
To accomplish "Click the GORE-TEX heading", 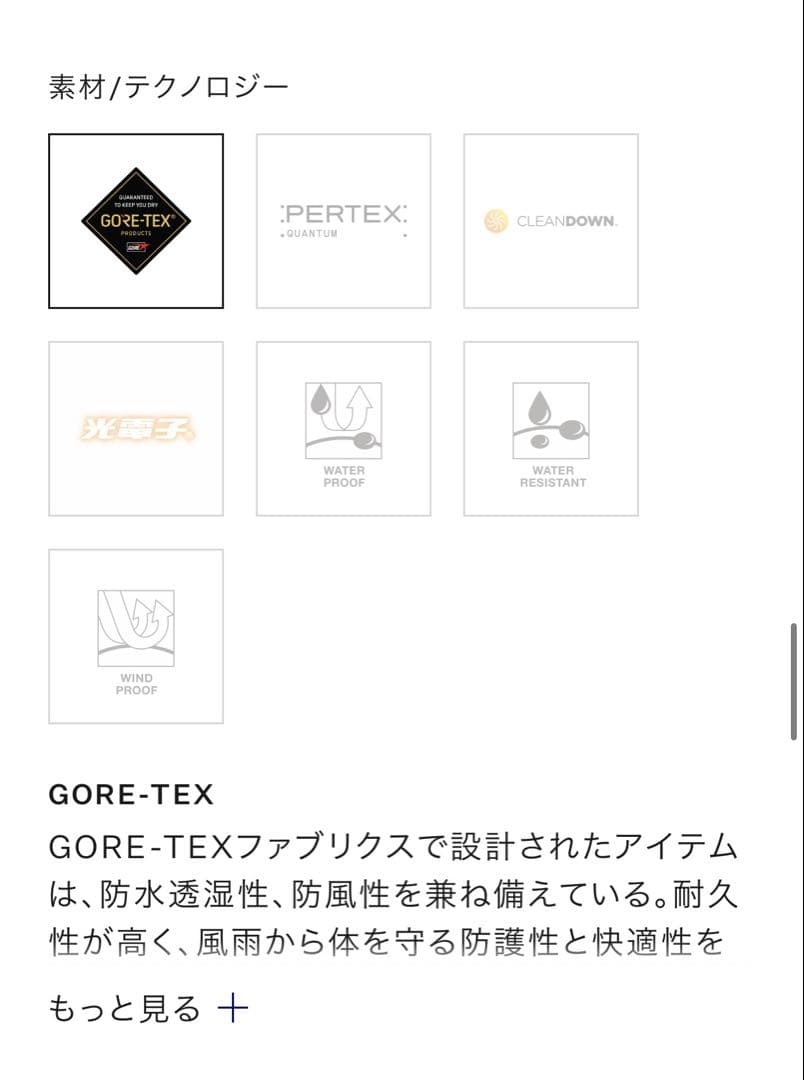I will (132, 795).
